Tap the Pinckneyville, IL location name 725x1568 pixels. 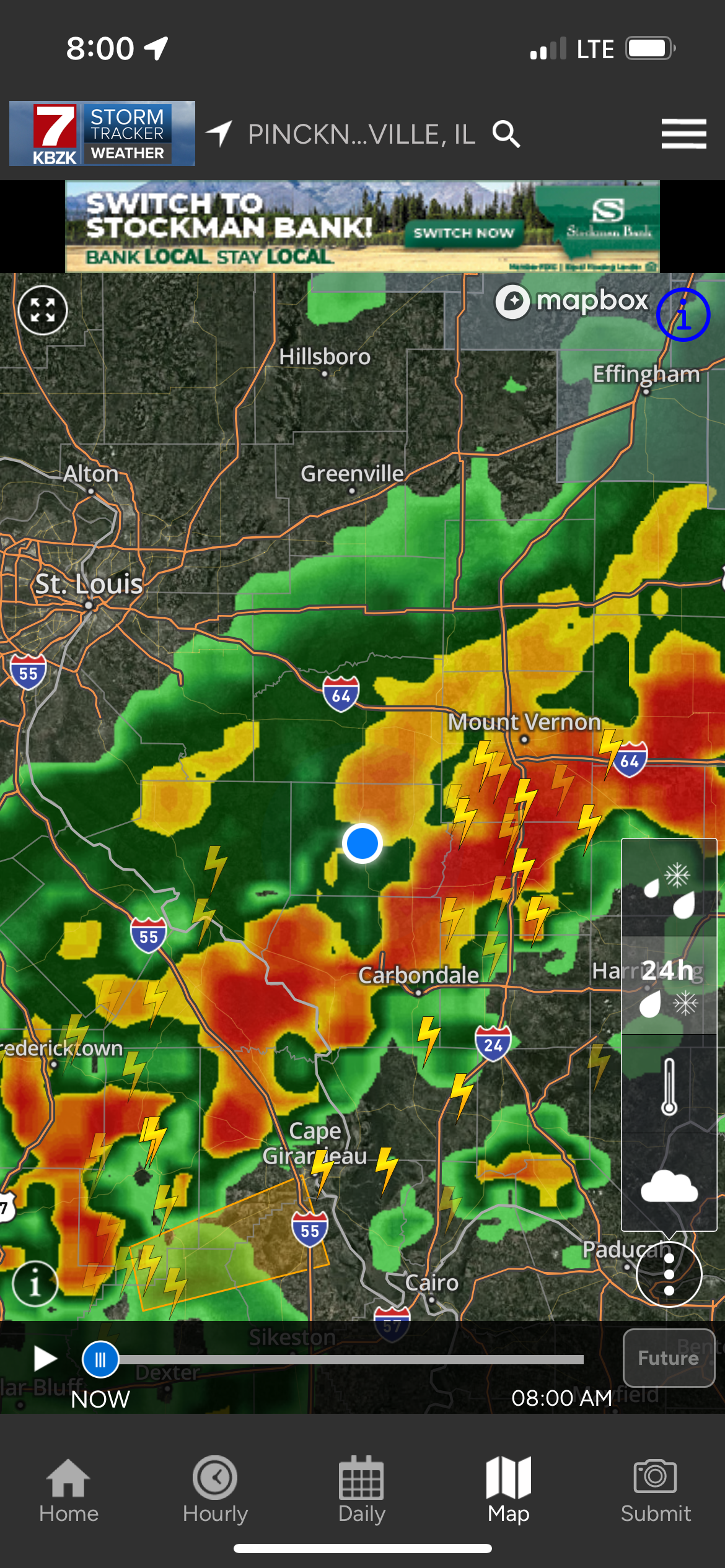coord(361,134)
